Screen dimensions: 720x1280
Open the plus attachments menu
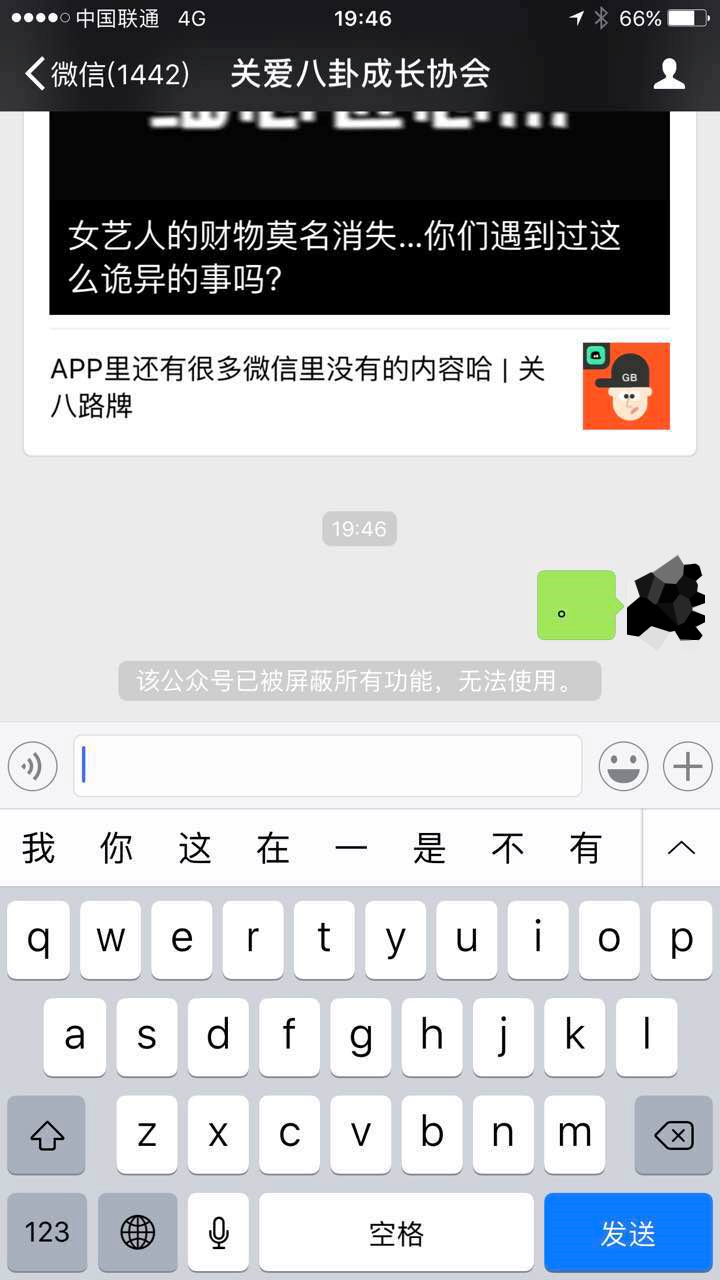point(687,767)
